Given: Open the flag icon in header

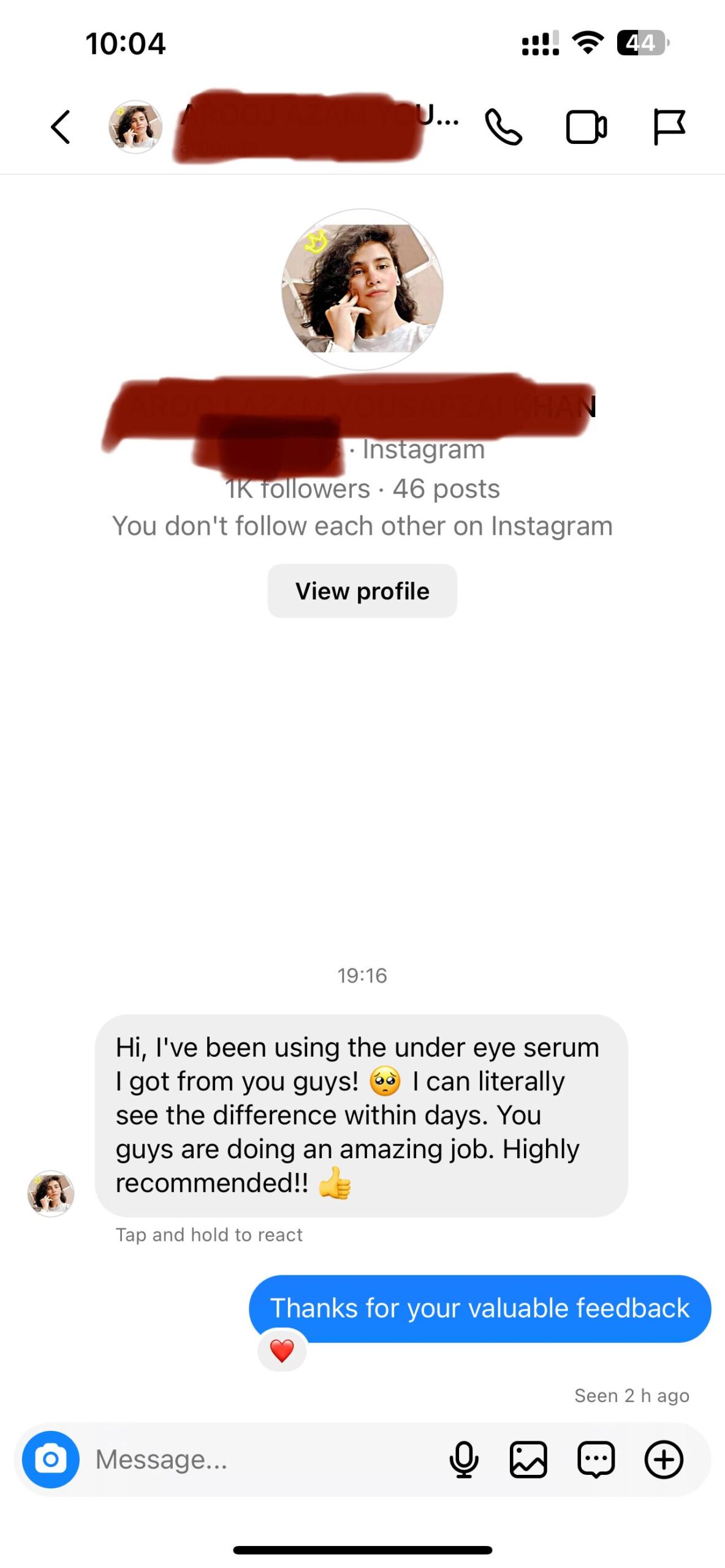Looking at the screenshot, I should click(x=669, y=127).
